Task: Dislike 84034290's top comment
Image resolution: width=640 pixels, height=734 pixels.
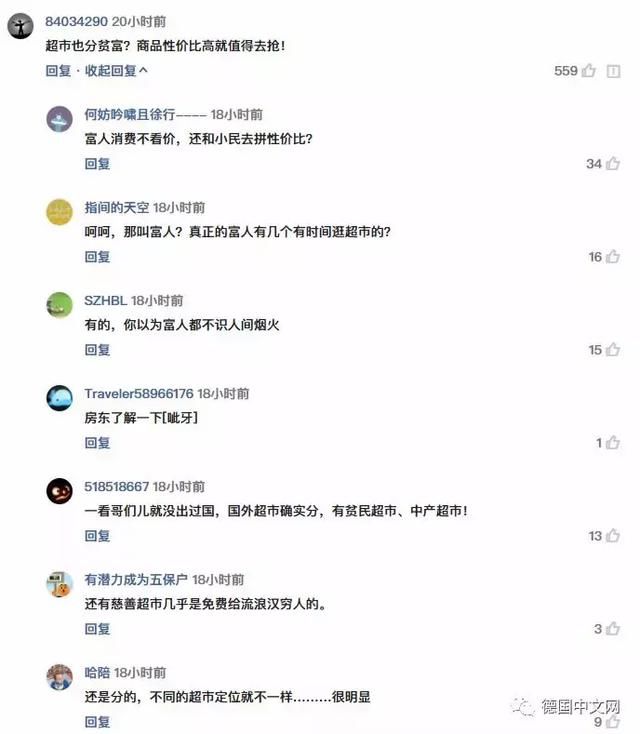Action: coord(616,71)
